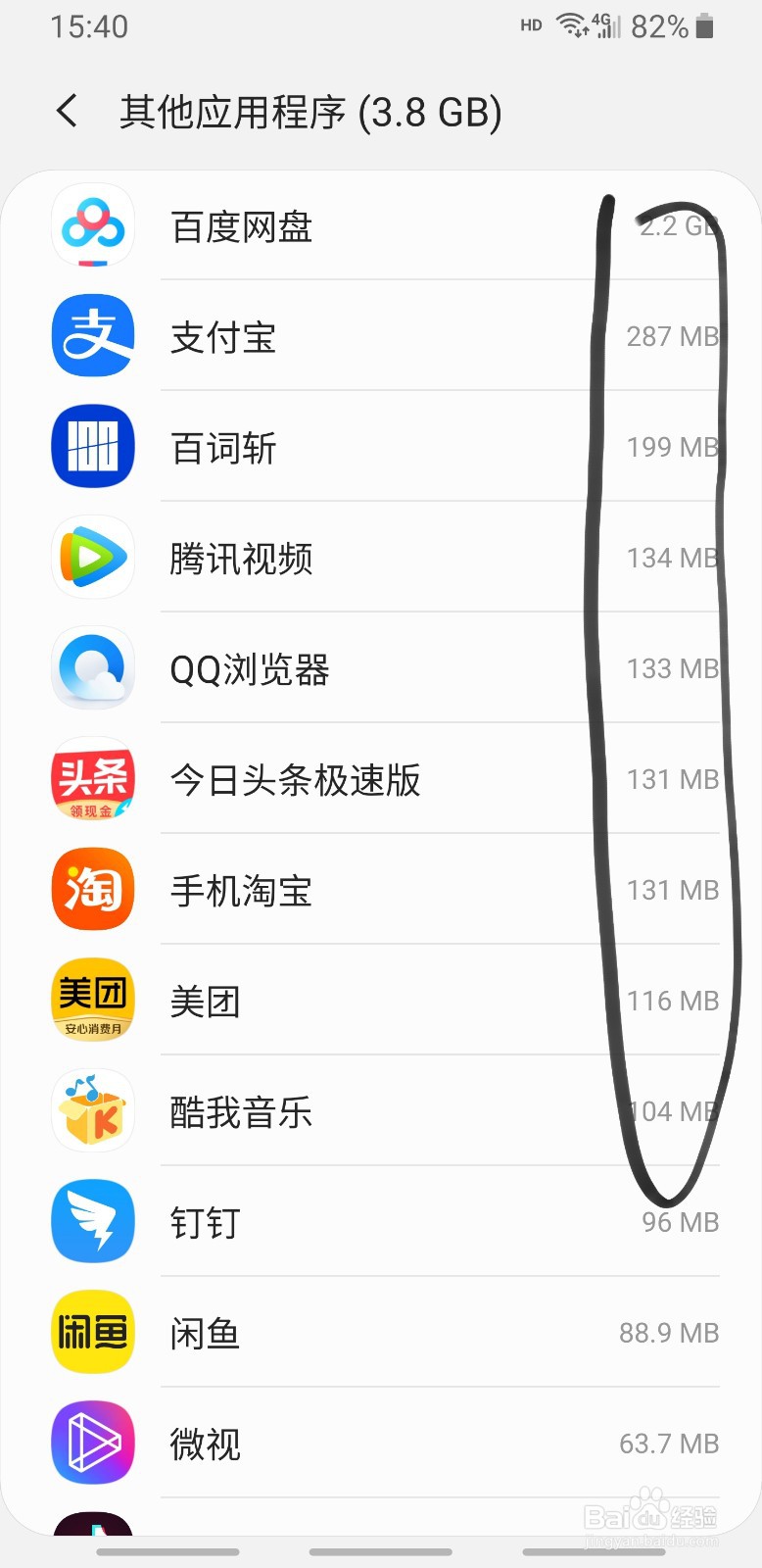This screenshot has width=762, height=1568.
Task: Tap the 支付宝 Alipay icon
Action: (92, 336)
